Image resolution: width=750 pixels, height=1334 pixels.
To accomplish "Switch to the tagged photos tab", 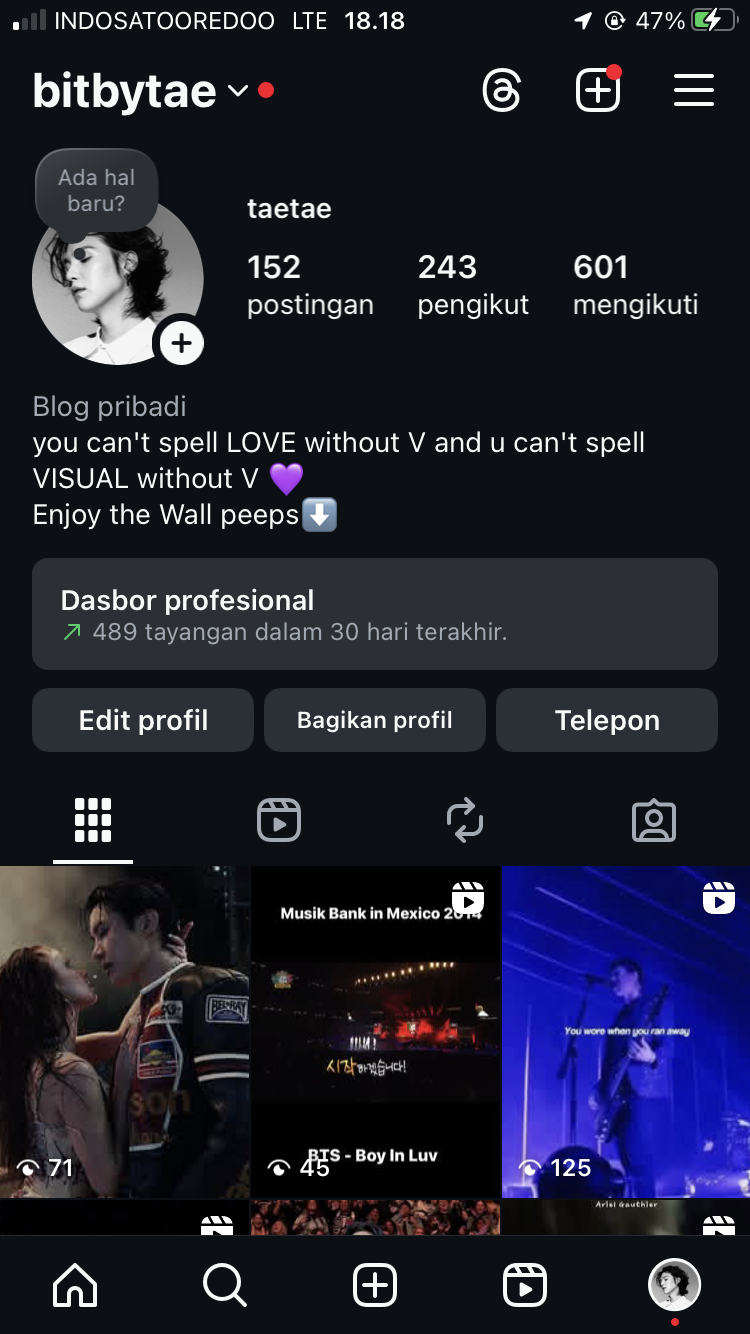I will coord(654,821).
